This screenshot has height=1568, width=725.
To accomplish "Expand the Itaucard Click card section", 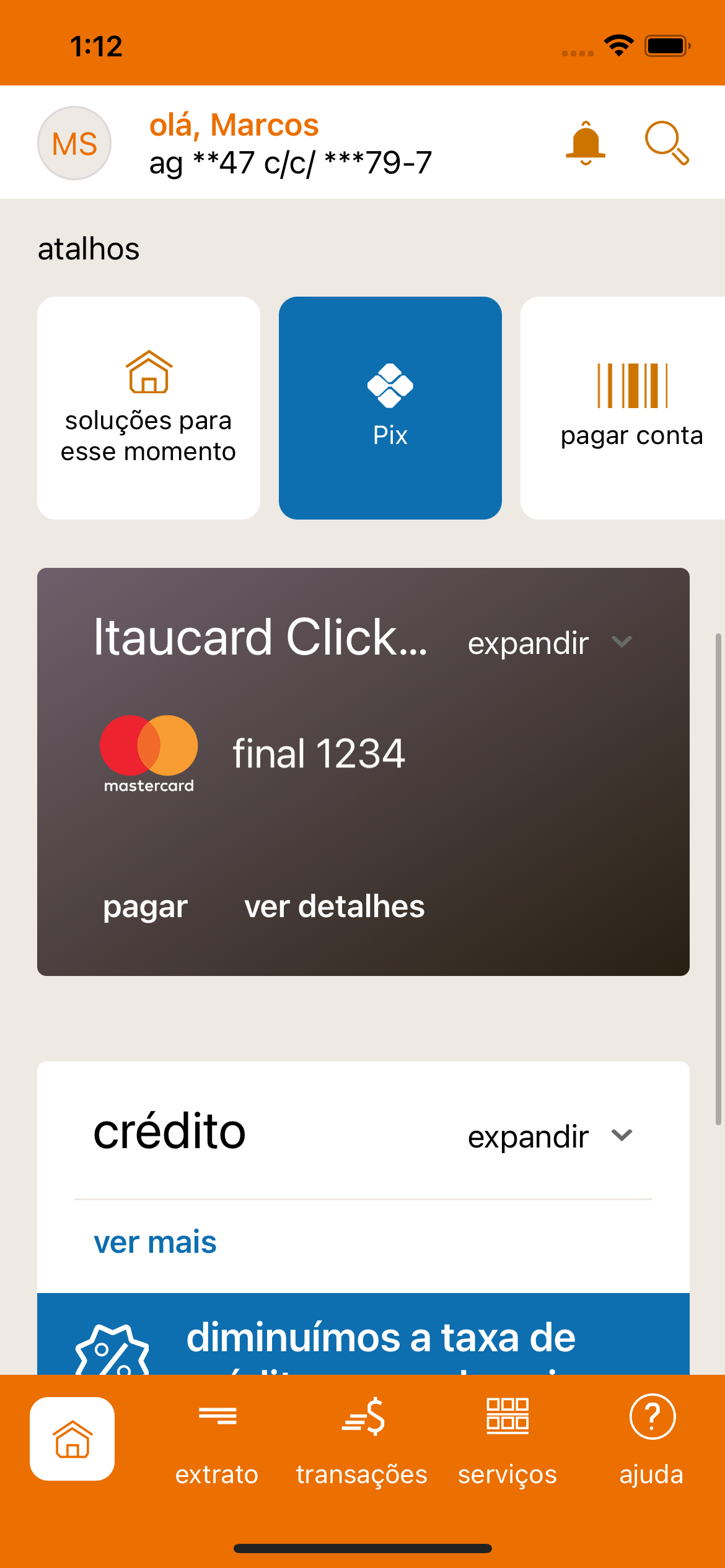I will click(549, 642).
